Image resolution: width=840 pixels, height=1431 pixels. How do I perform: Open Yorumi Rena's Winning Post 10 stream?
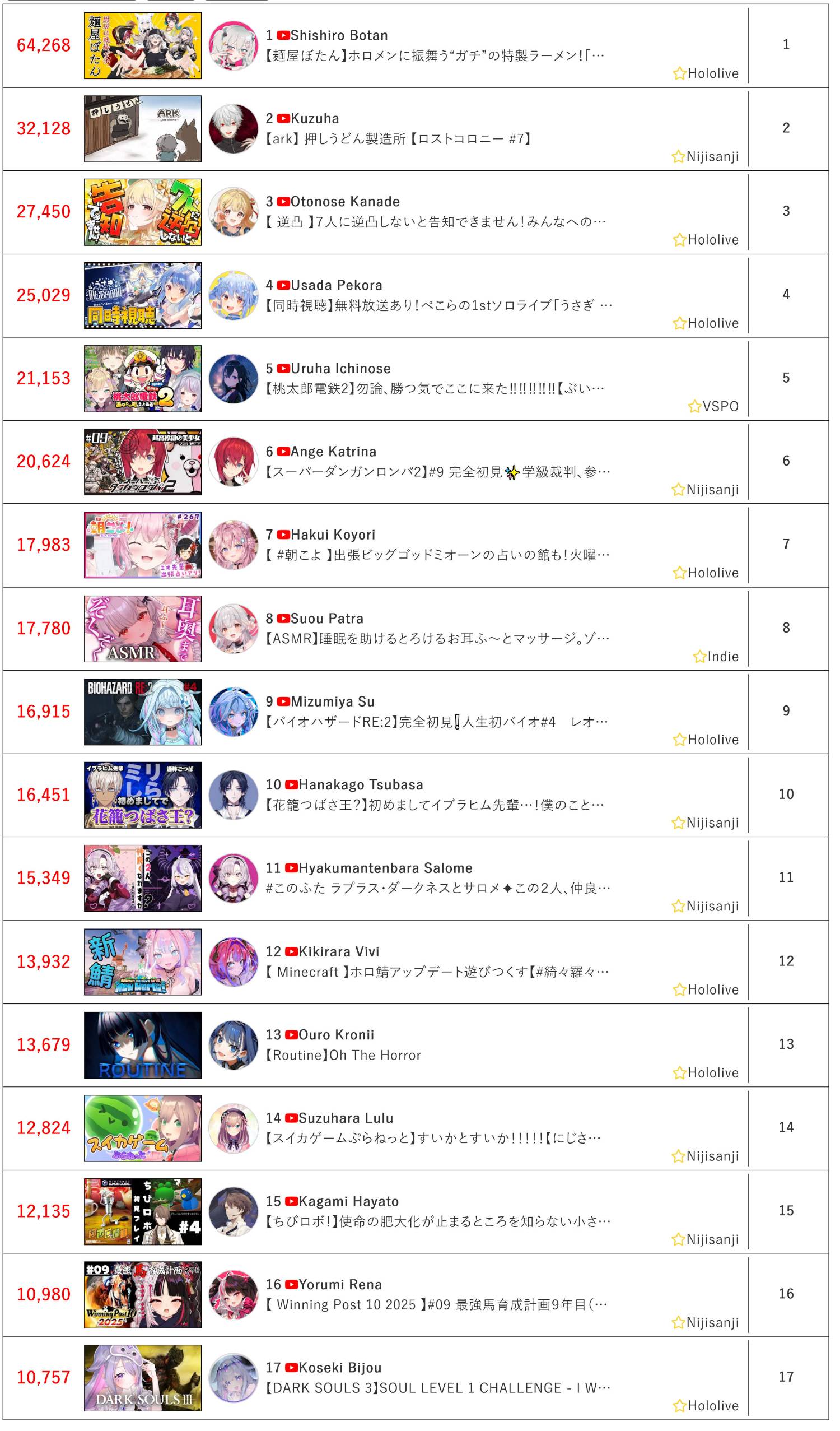(x=436, y=1304)
